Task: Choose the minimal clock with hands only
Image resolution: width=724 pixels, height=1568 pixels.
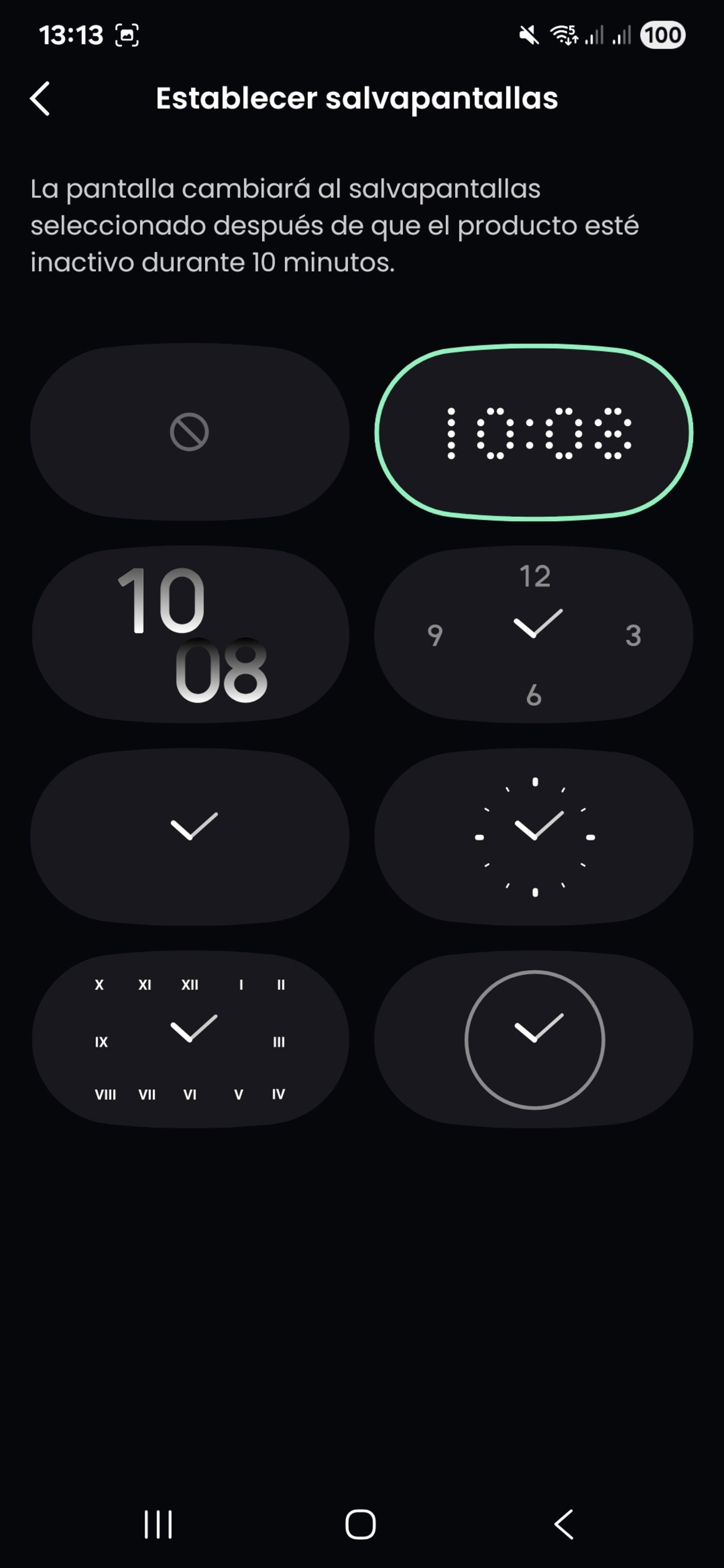Action: coord(190,837)
